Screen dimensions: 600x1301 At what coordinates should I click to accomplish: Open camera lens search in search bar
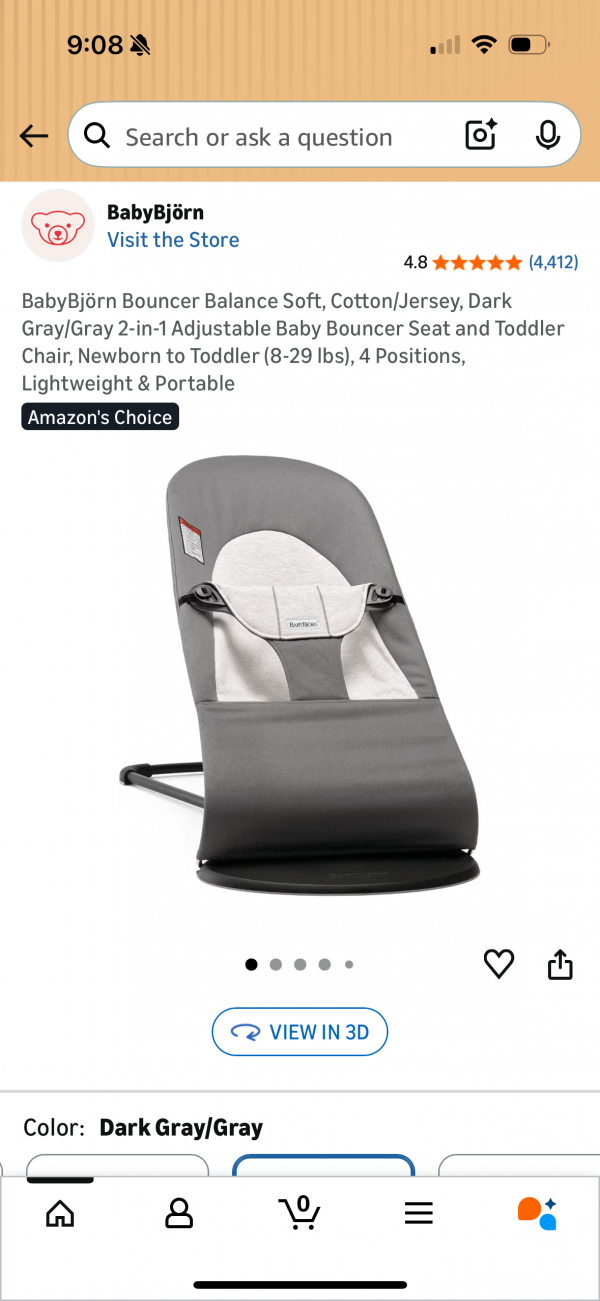coord(481,136)
